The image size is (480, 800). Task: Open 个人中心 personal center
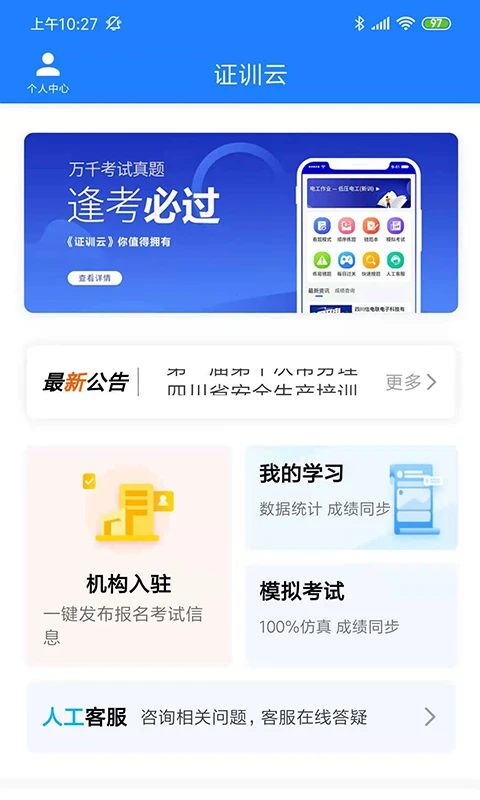click(48, 73)
